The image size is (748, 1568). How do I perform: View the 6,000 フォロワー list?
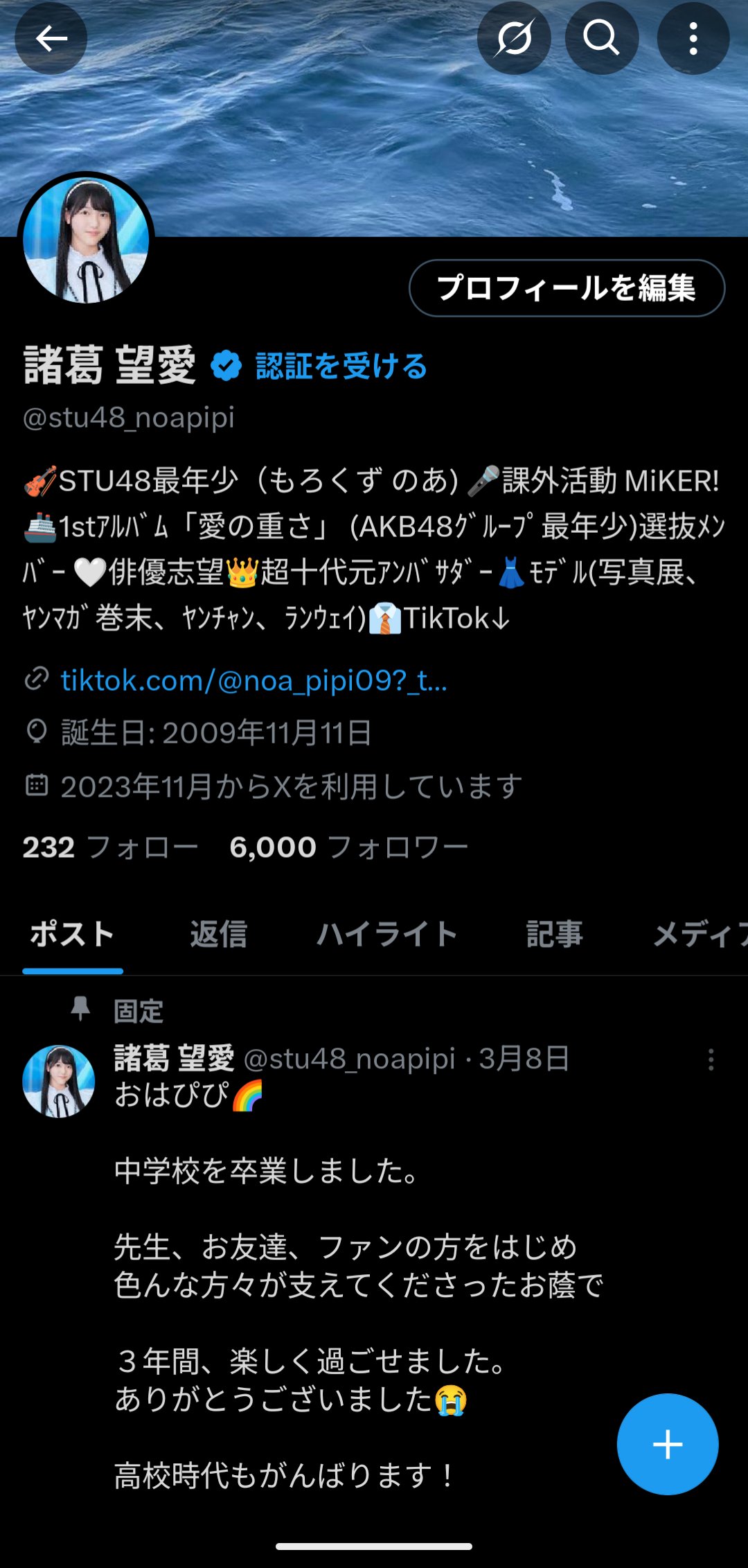[349, 847]
